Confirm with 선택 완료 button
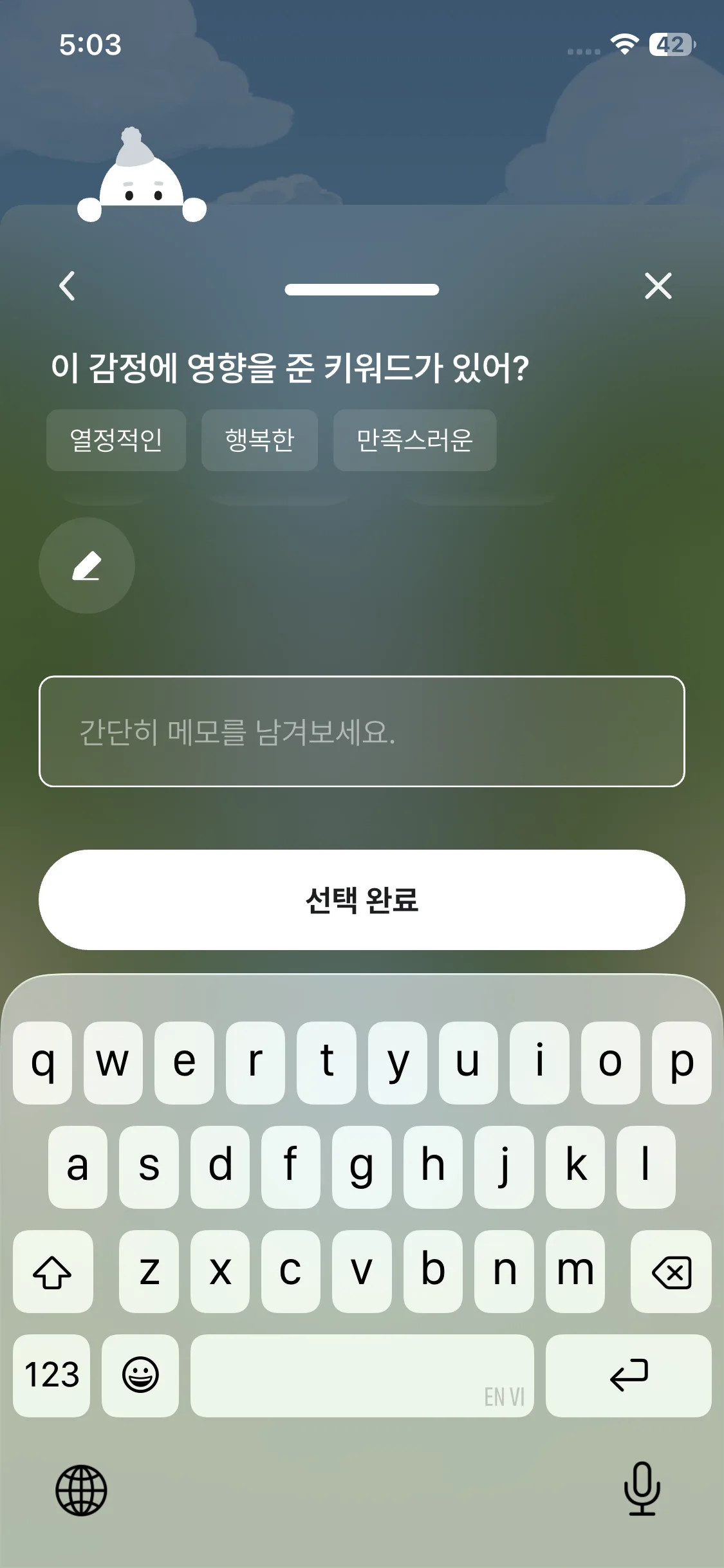The width and height of the screenshot is (724, 1568). click(x=362, y=900)
